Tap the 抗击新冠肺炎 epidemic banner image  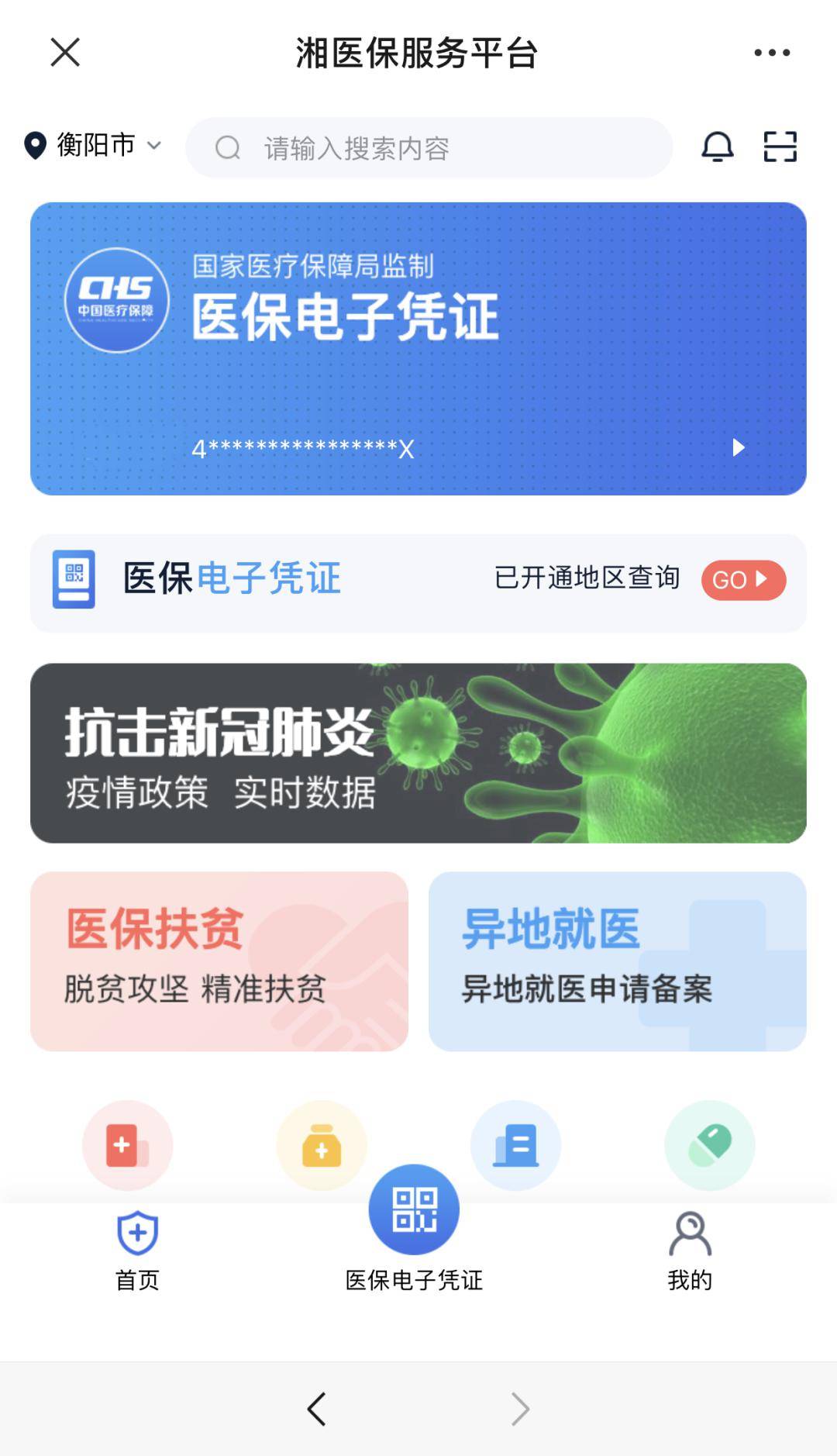[x=418, y=752]
